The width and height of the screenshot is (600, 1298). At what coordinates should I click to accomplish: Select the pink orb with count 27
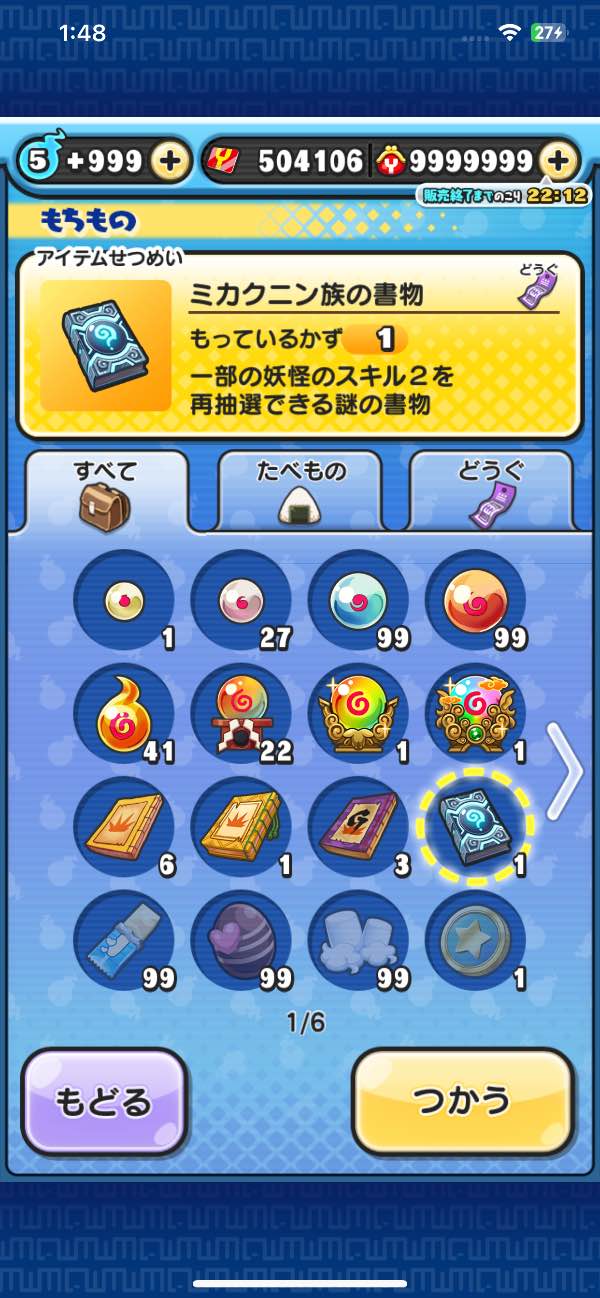[241, 600]
